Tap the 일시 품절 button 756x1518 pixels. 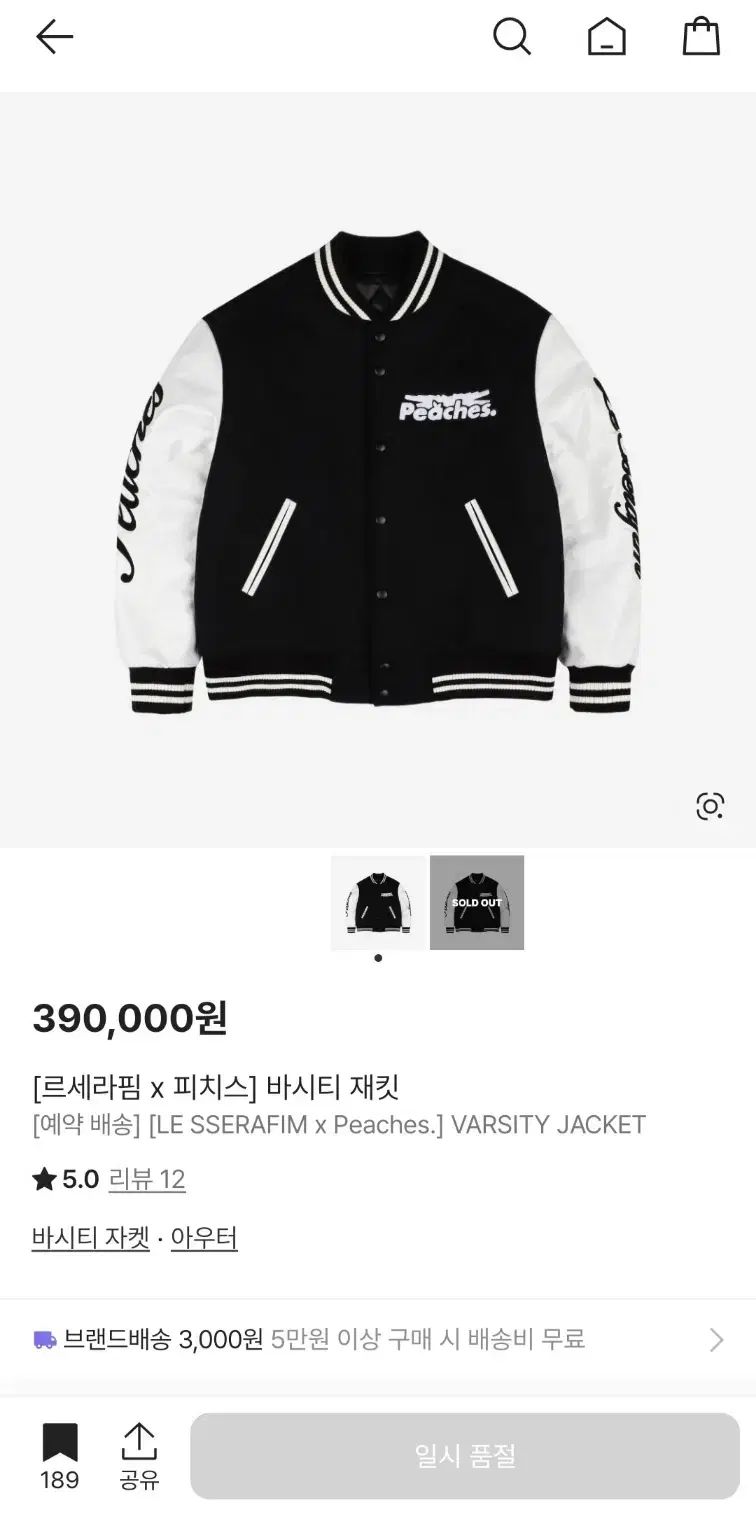pos(465,1456)
